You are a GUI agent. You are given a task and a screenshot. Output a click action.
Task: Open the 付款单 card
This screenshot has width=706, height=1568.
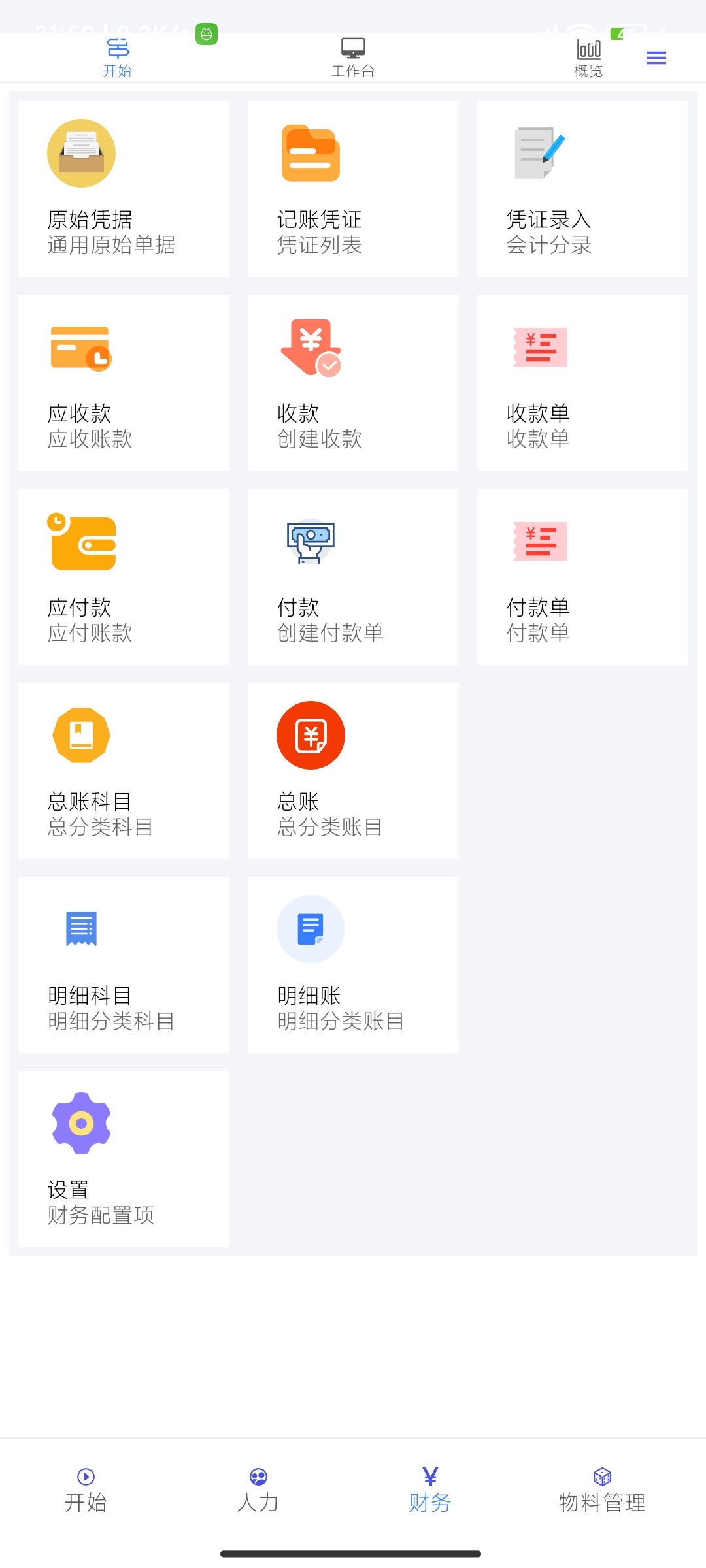pos(582,577)
